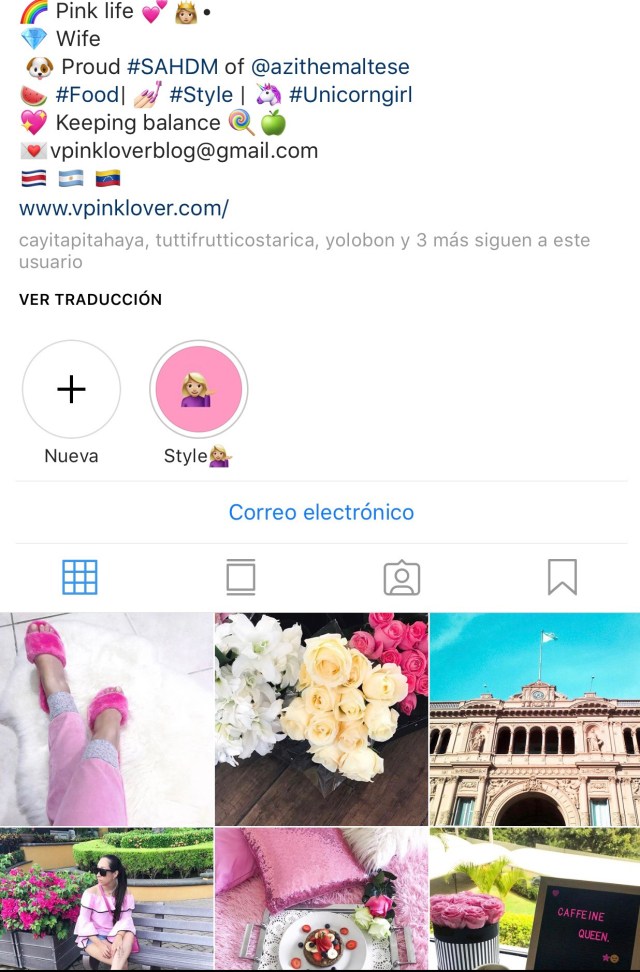The height and width of the screenshot is (972, 640).
Task: Open the #Unicorngirl hashtag
Action: [350, 95]
